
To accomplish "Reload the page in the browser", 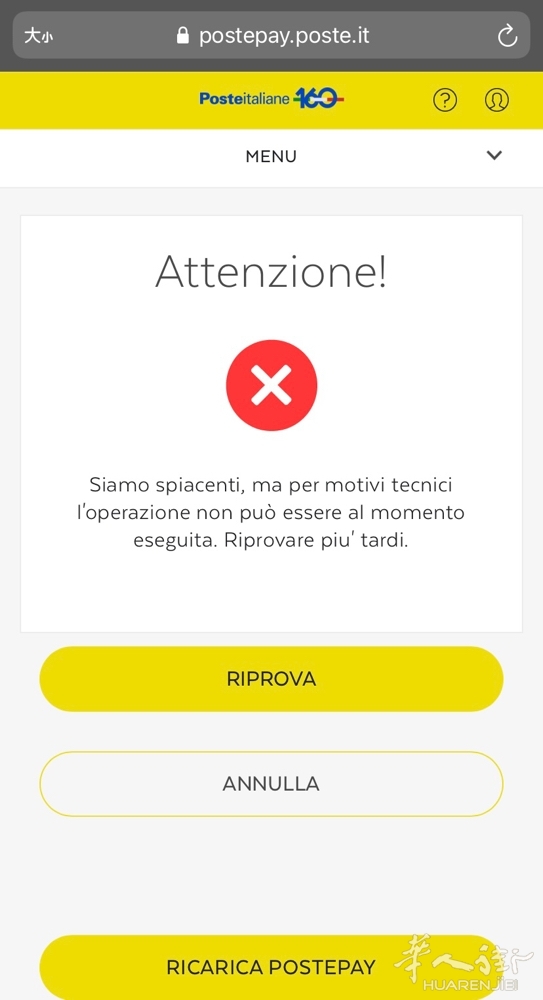I will point(507,35).
